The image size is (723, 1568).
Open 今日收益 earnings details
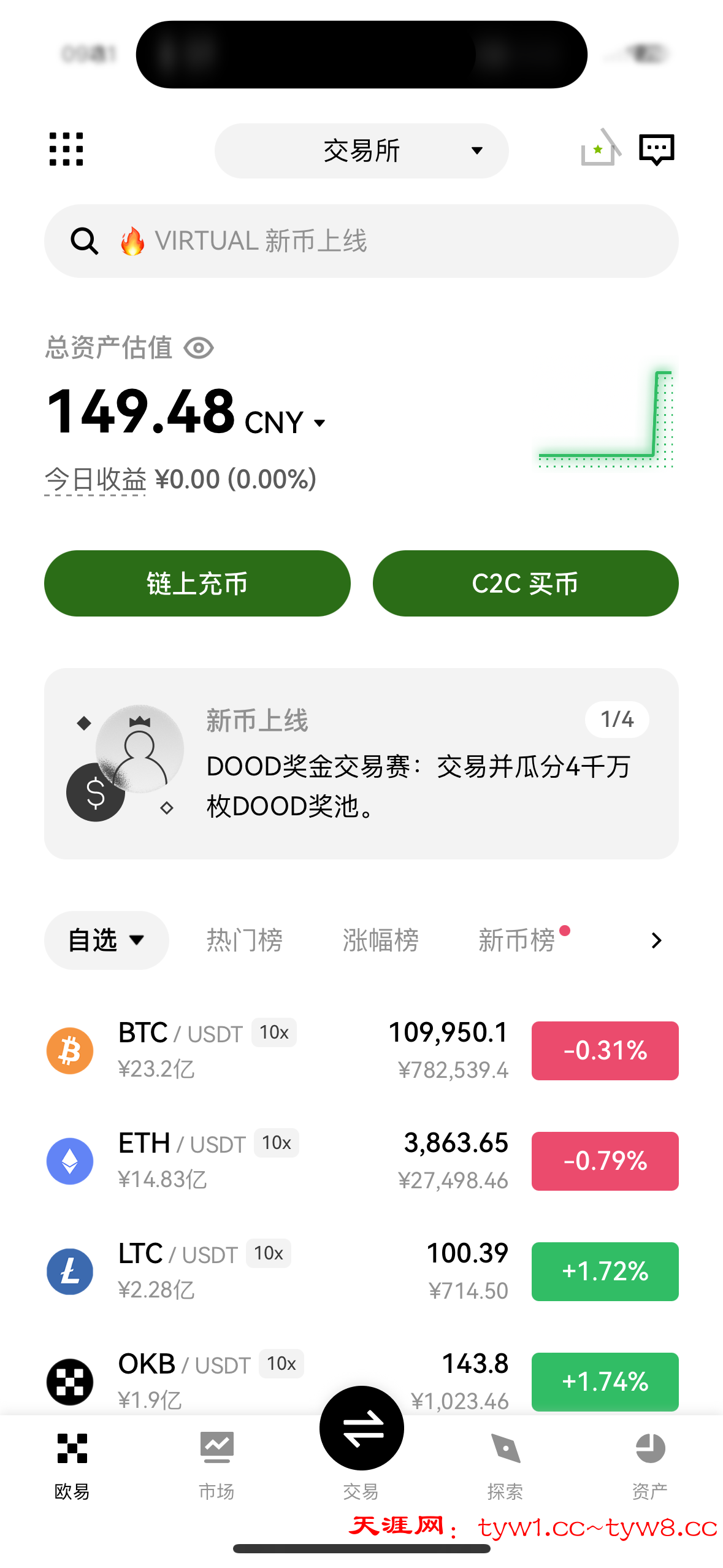[95, 479]
